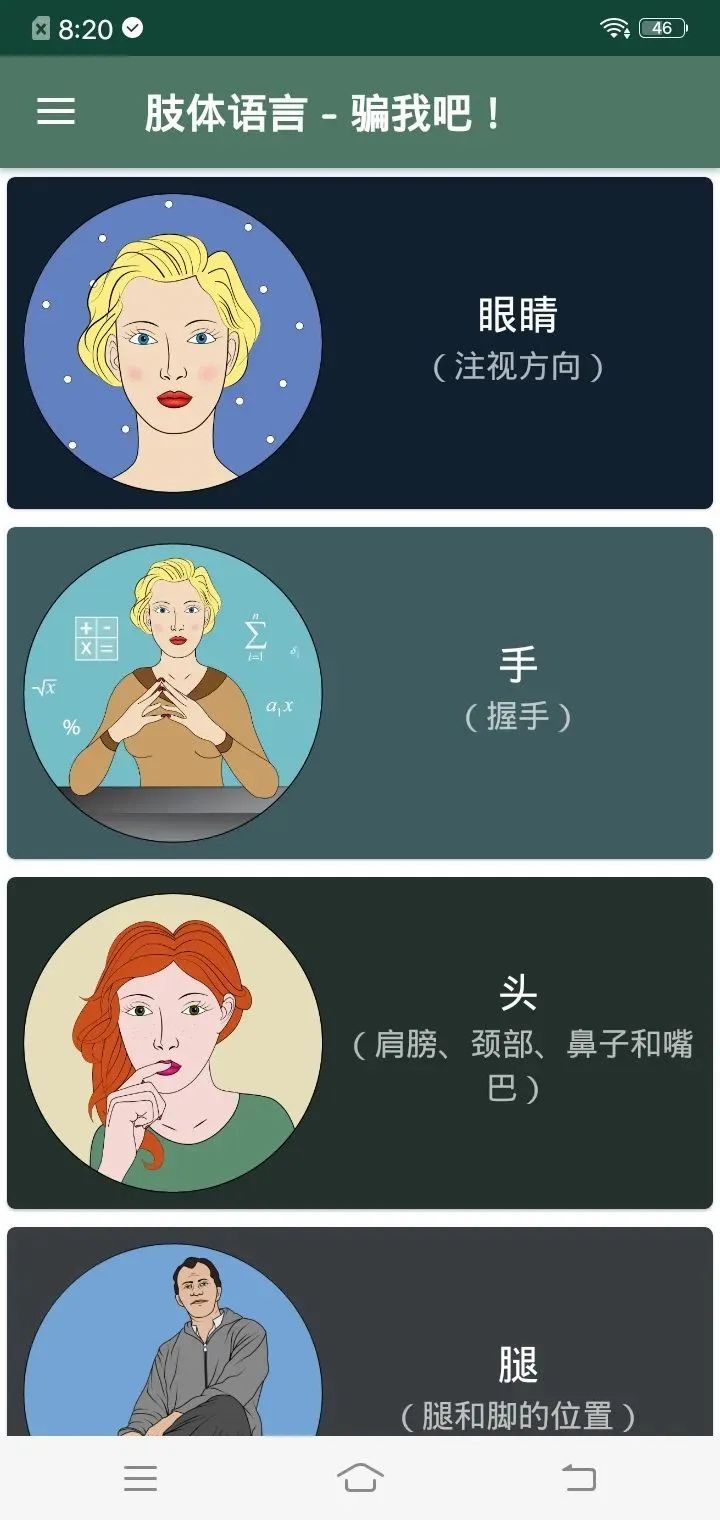Image resolution: width=720 pixels, height=1520 pixels.
Task: Click the app title 肢体语言 - 骗我吧!
Action: coord(323,111)
